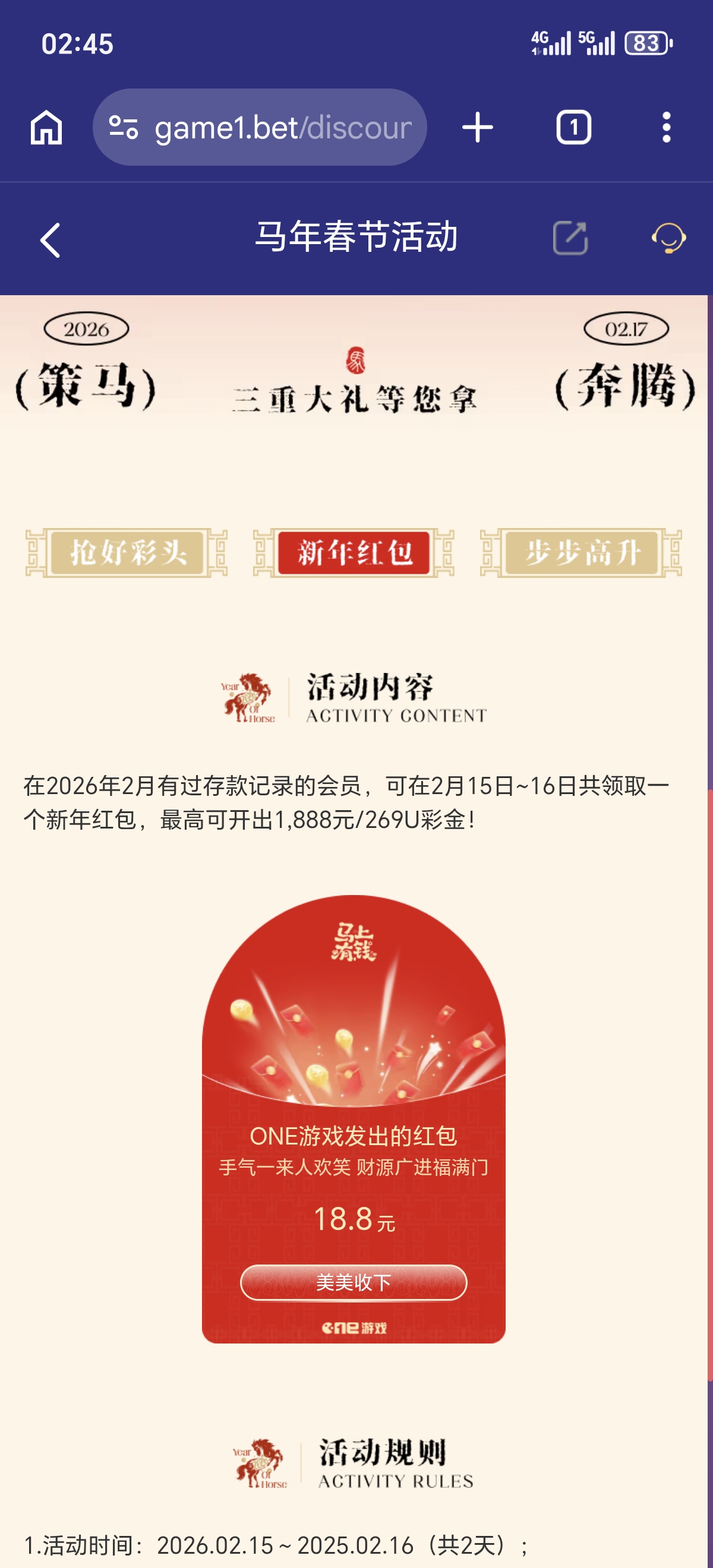Share the 马年春节活动 page

(x=570, y=238)
